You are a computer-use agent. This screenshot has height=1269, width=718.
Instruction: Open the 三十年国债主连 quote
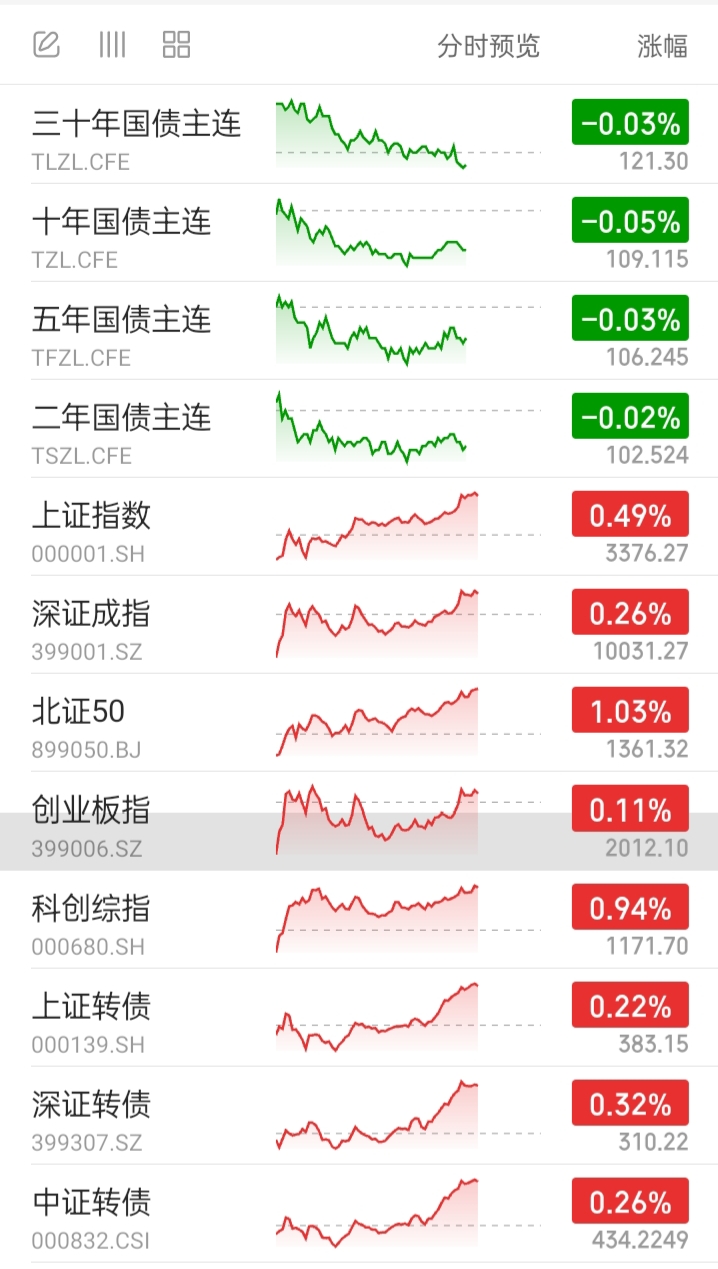359,134
